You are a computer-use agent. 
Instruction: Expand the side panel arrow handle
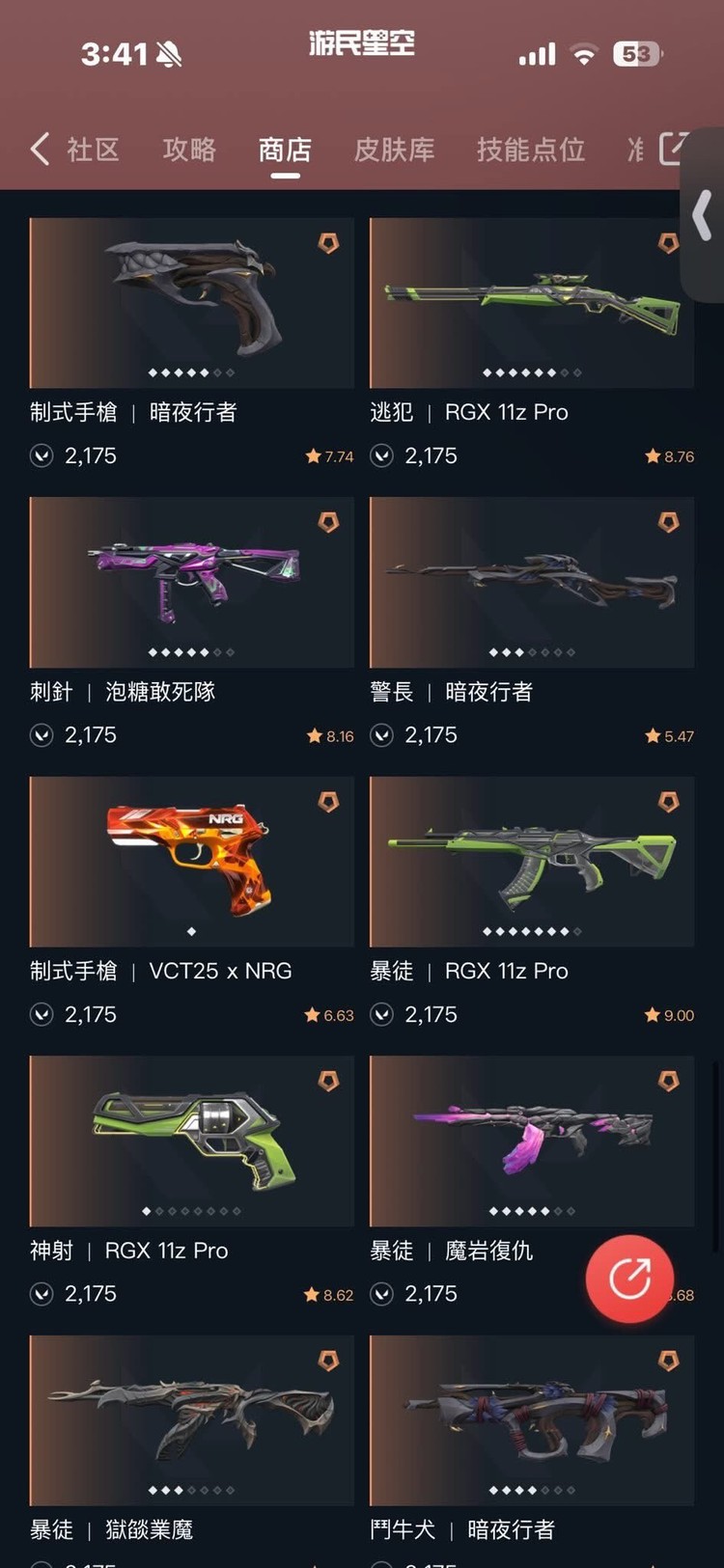703,216
